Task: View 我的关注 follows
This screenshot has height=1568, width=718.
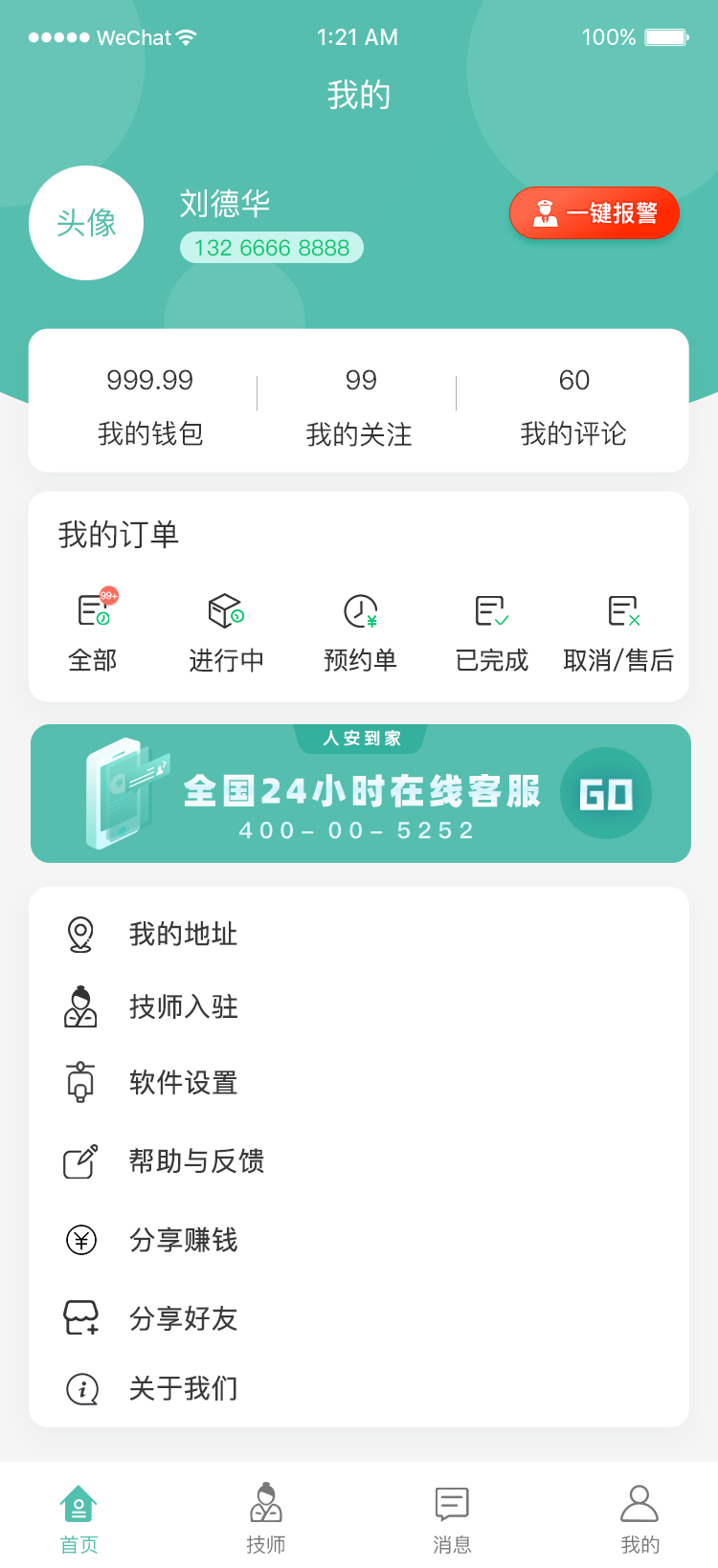Action: click(x=359, y=406)
